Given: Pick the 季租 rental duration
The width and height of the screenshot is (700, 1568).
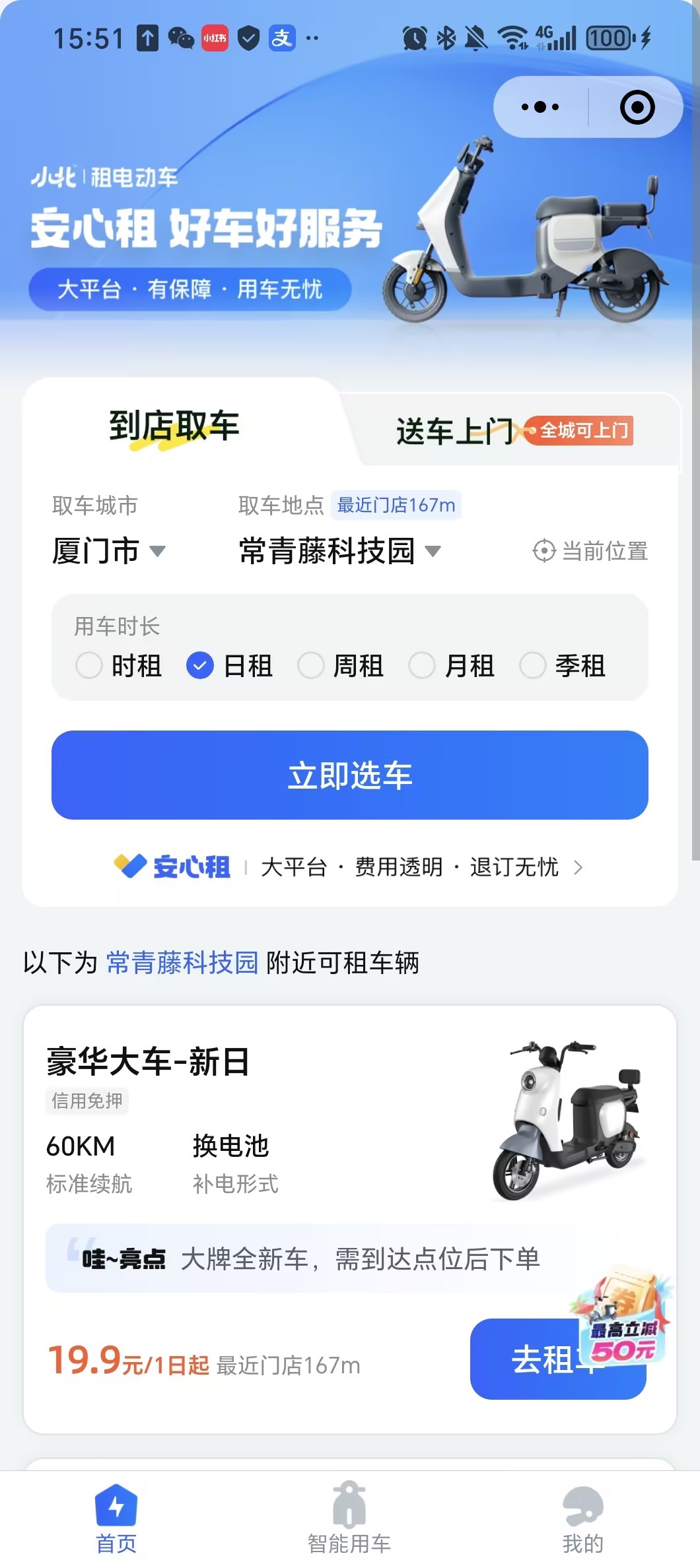Looking at the screenshot, I should 563,665.
